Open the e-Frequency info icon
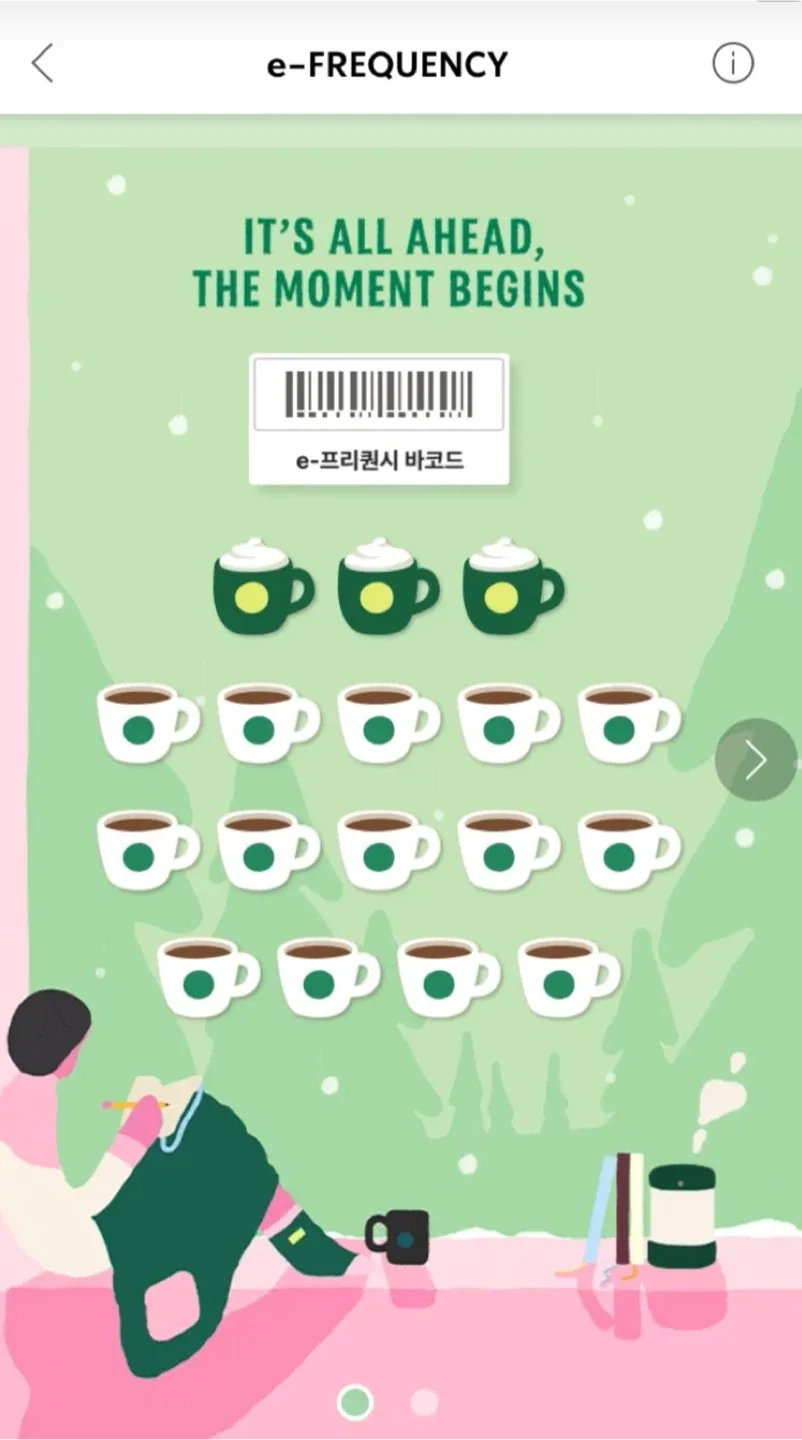This screenshot has width=802, height=1440. 732,65
